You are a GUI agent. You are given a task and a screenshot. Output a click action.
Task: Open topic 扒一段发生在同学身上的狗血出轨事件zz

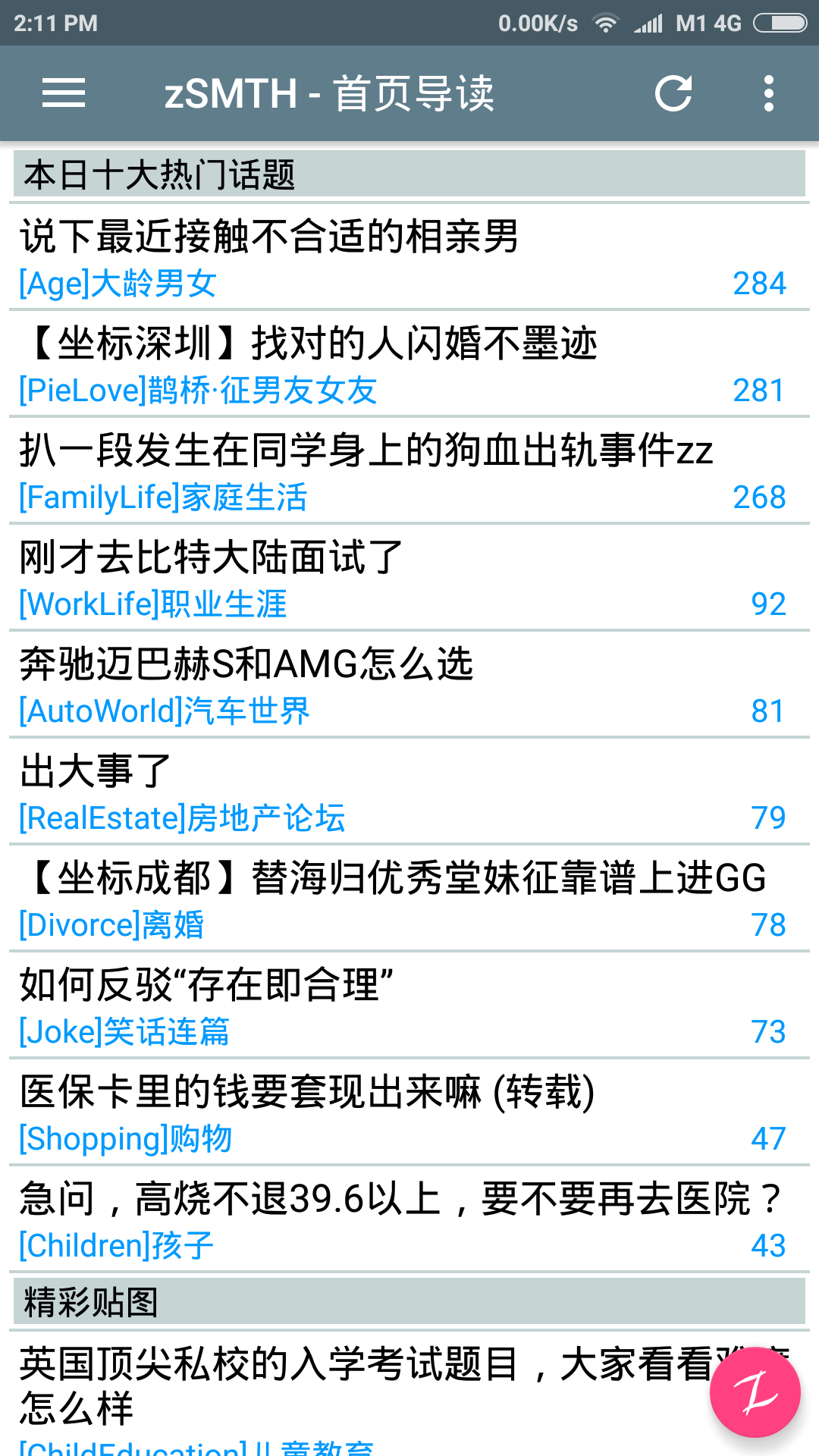(366, 450)
